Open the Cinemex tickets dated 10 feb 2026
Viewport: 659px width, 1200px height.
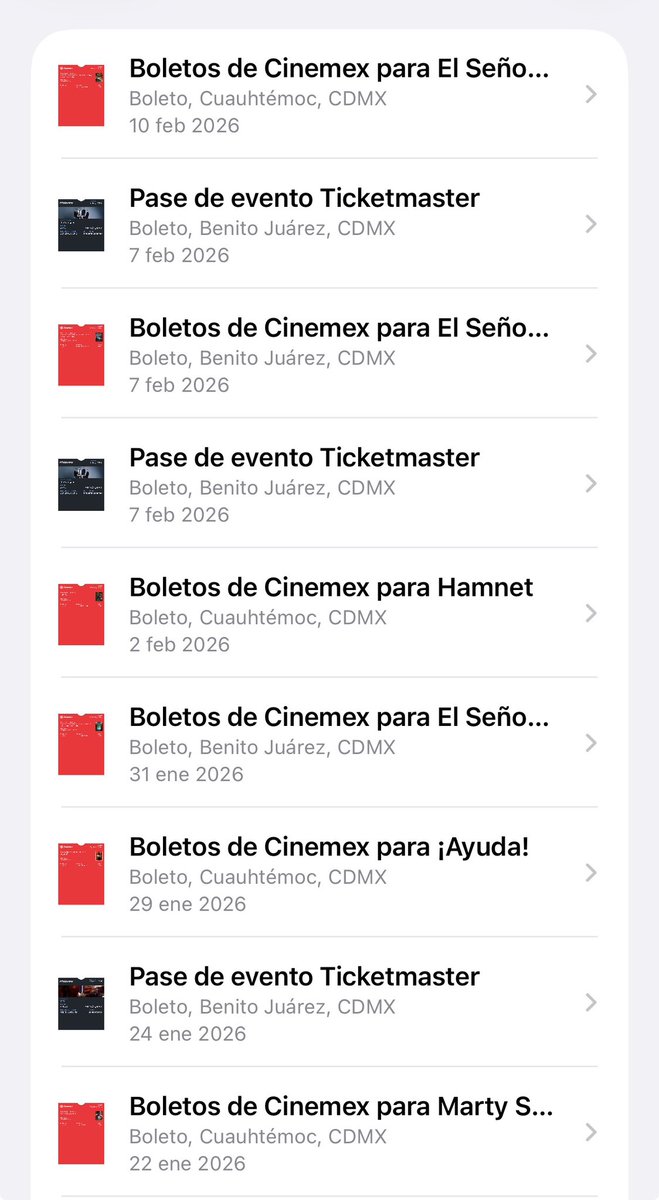coord(329,95)
